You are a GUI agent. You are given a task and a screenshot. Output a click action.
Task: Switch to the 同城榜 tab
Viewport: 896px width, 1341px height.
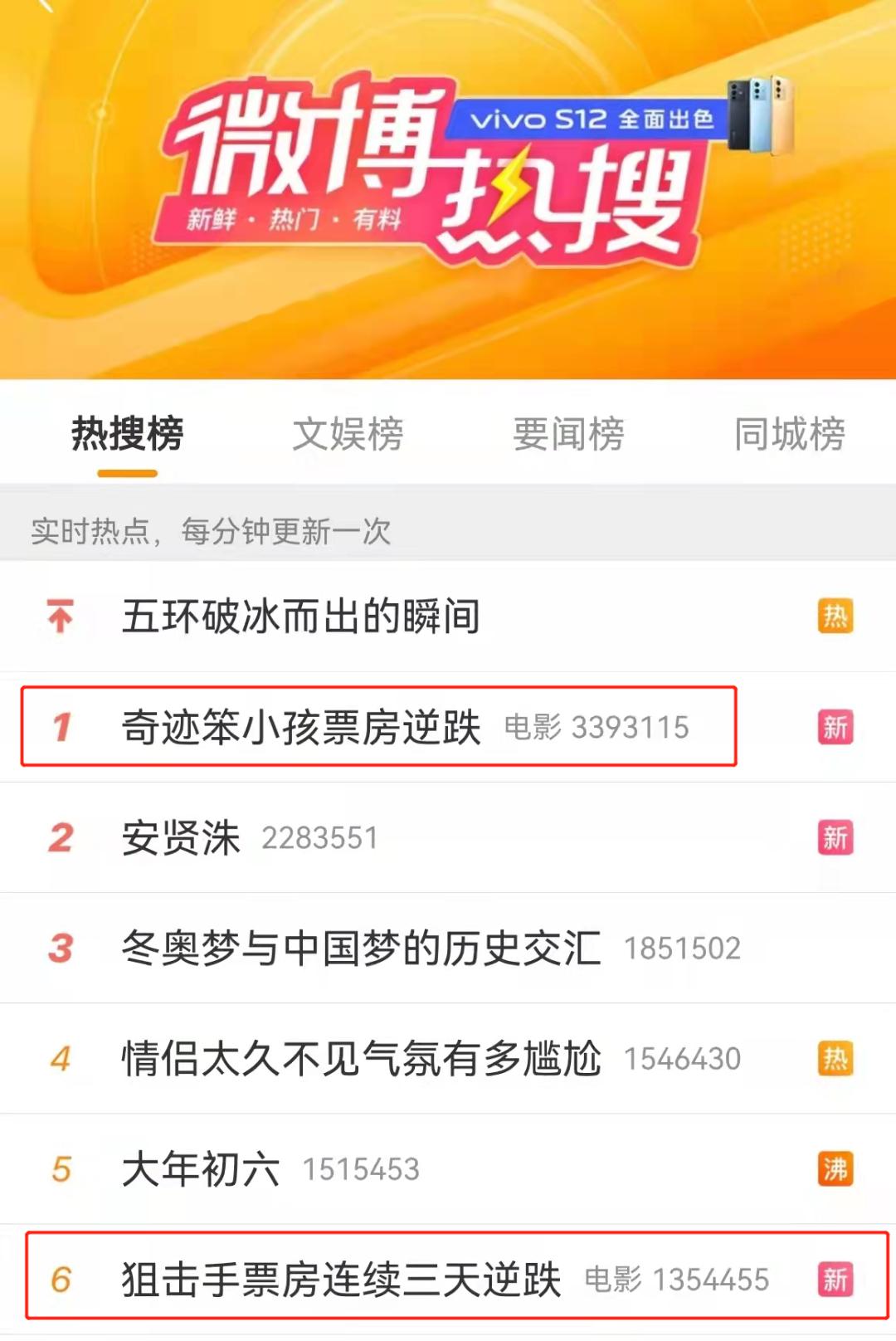(789, 434)
